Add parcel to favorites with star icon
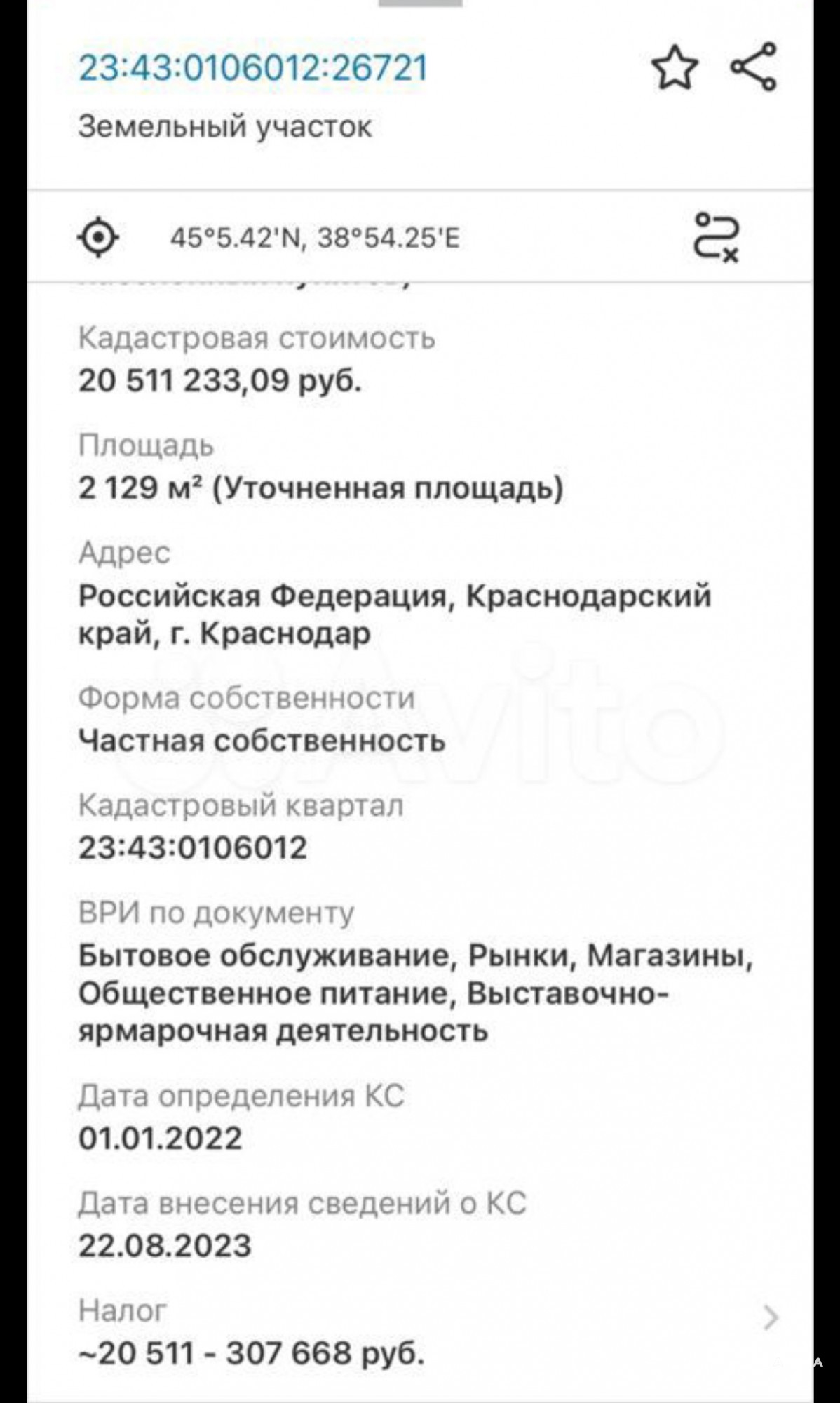The height and width of the screenshot is (1403, 840). click(x=675, y=67)
